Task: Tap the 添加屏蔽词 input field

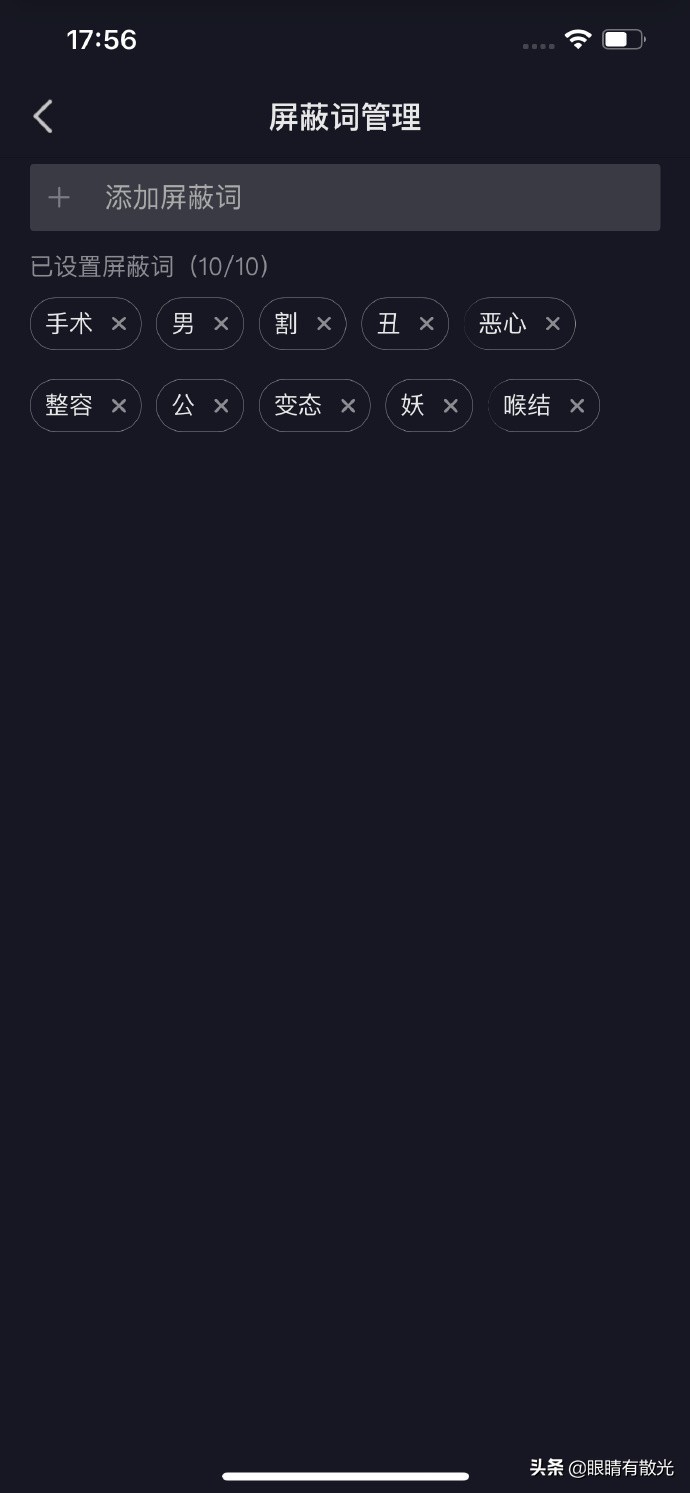Action: click(345, 197)
